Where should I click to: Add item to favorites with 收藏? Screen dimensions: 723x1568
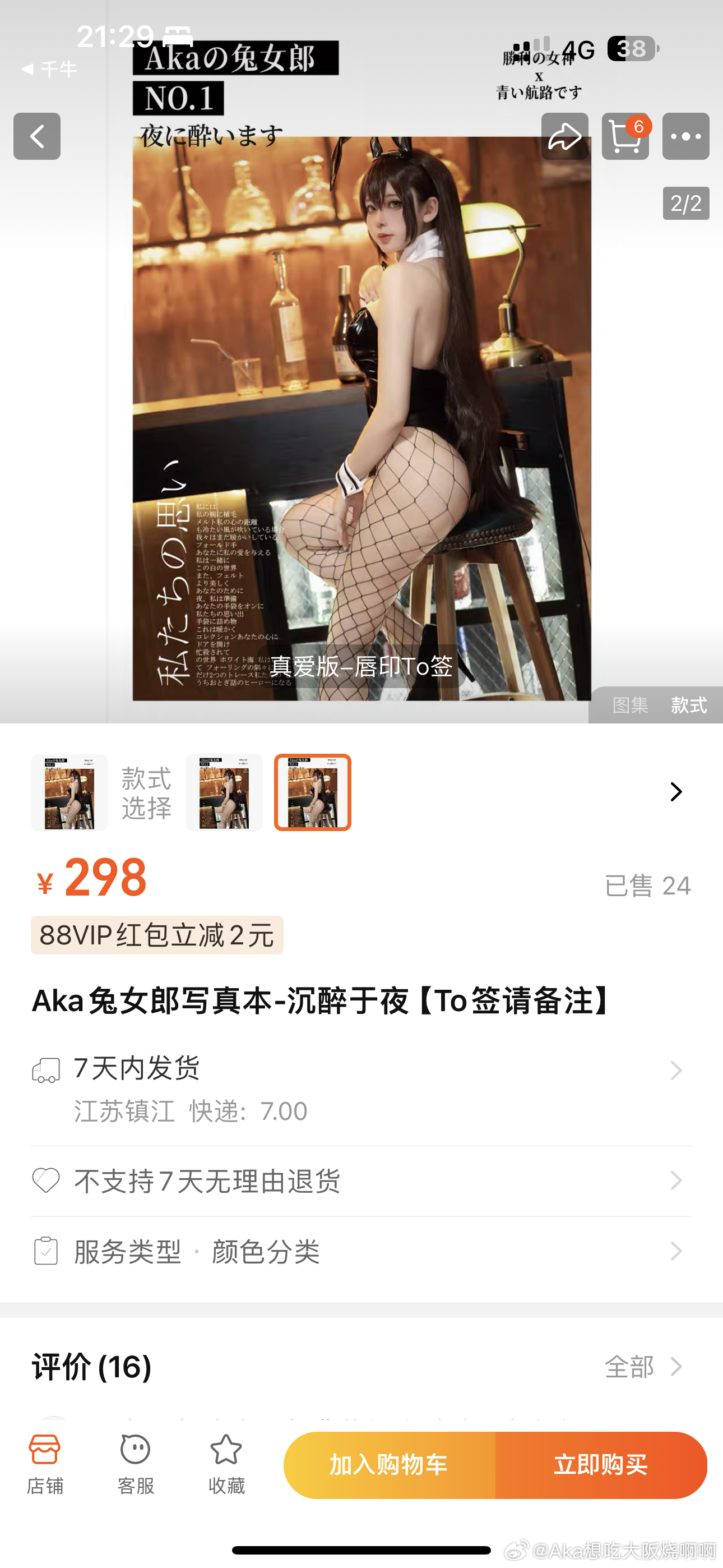click(x=226, y=1464)
